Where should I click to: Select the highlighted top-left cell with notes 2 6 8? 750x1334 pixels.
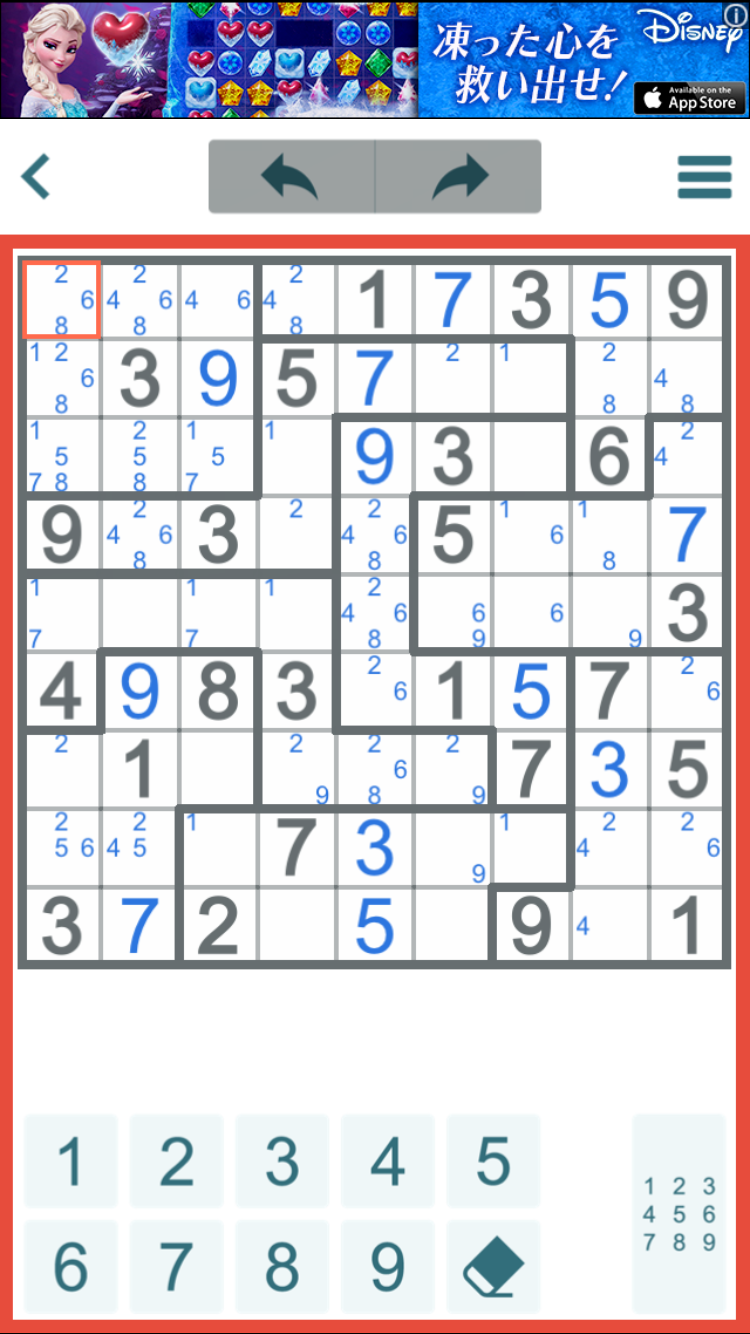[61, 300]
